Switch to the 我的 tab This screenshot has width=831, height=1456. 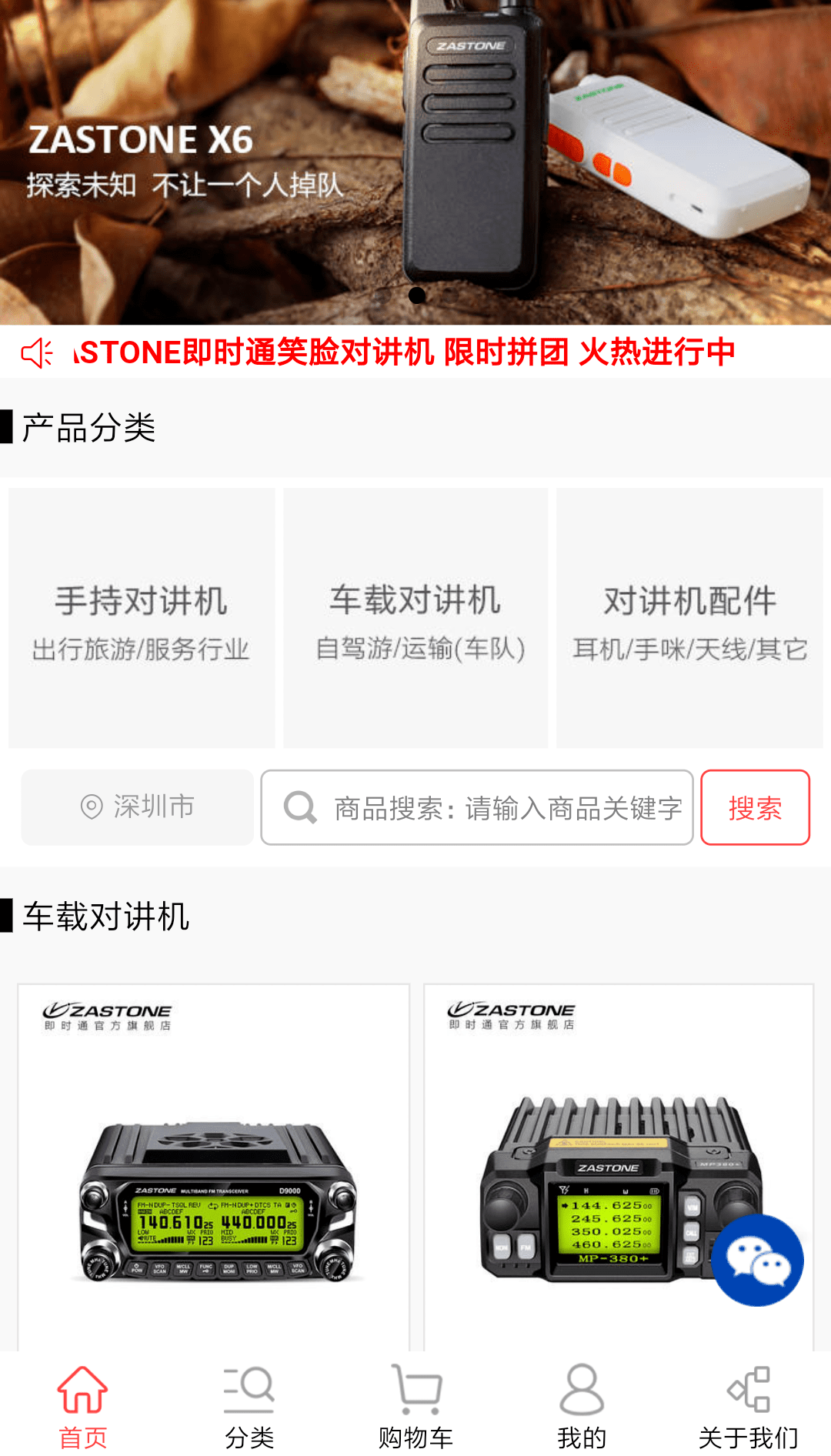tap(582, 1405)
